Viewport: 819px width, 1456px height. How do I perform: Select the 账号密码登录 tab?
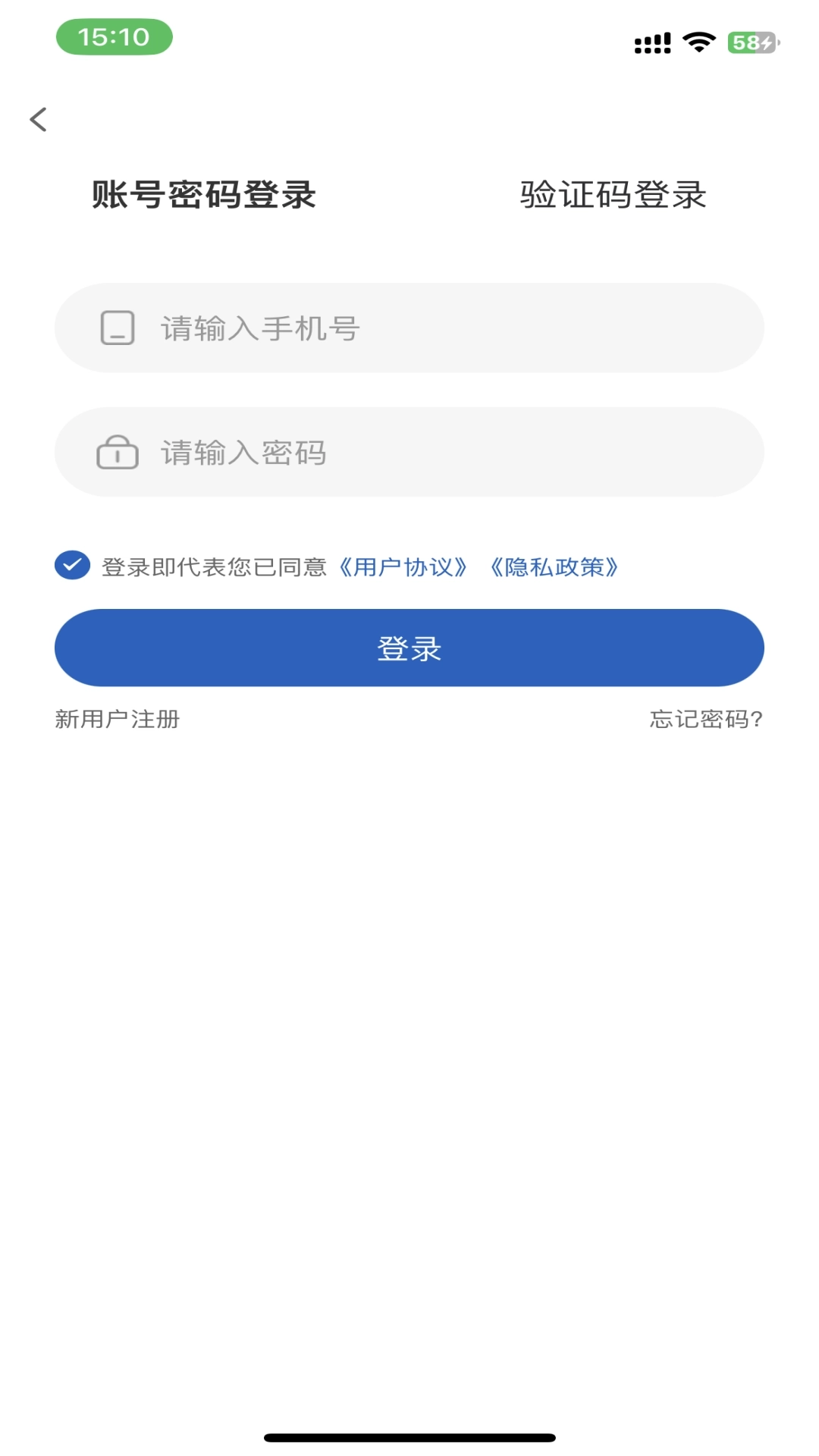[x=206, y=195]
